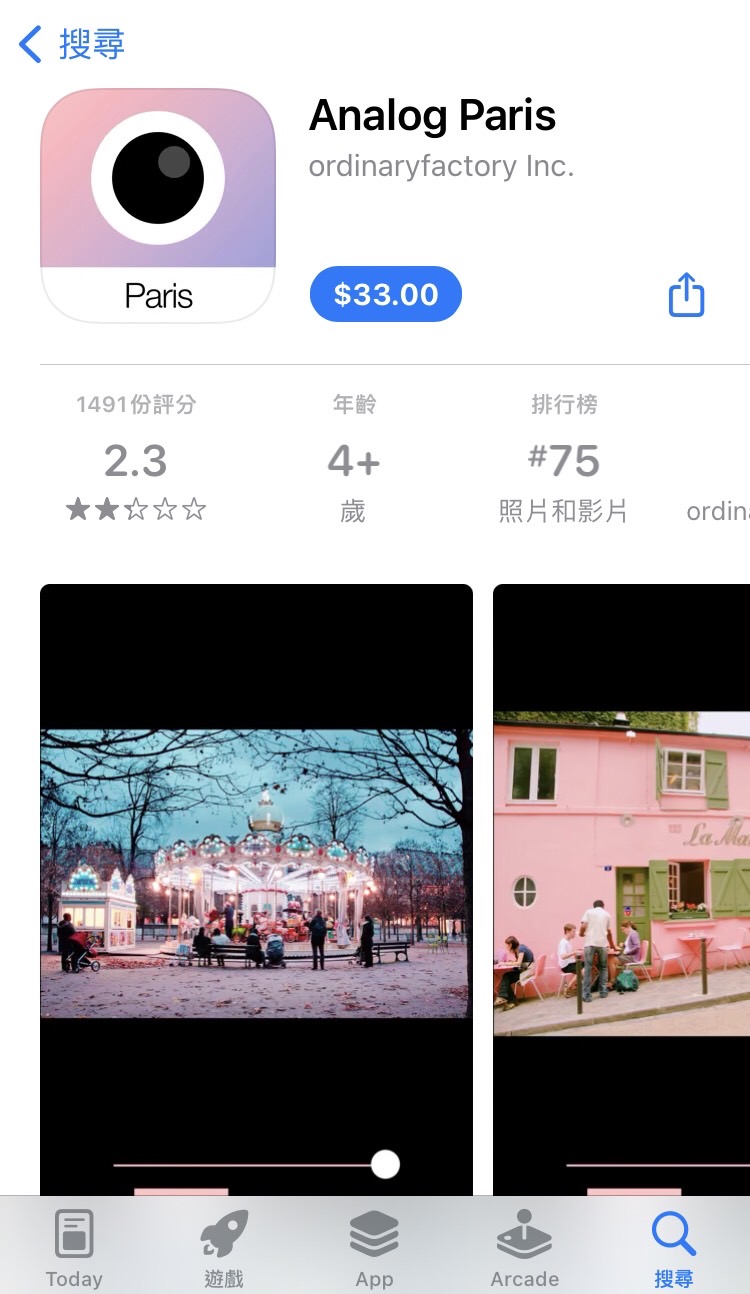Tap the share icon for Analog Paris

pos(686,294)
